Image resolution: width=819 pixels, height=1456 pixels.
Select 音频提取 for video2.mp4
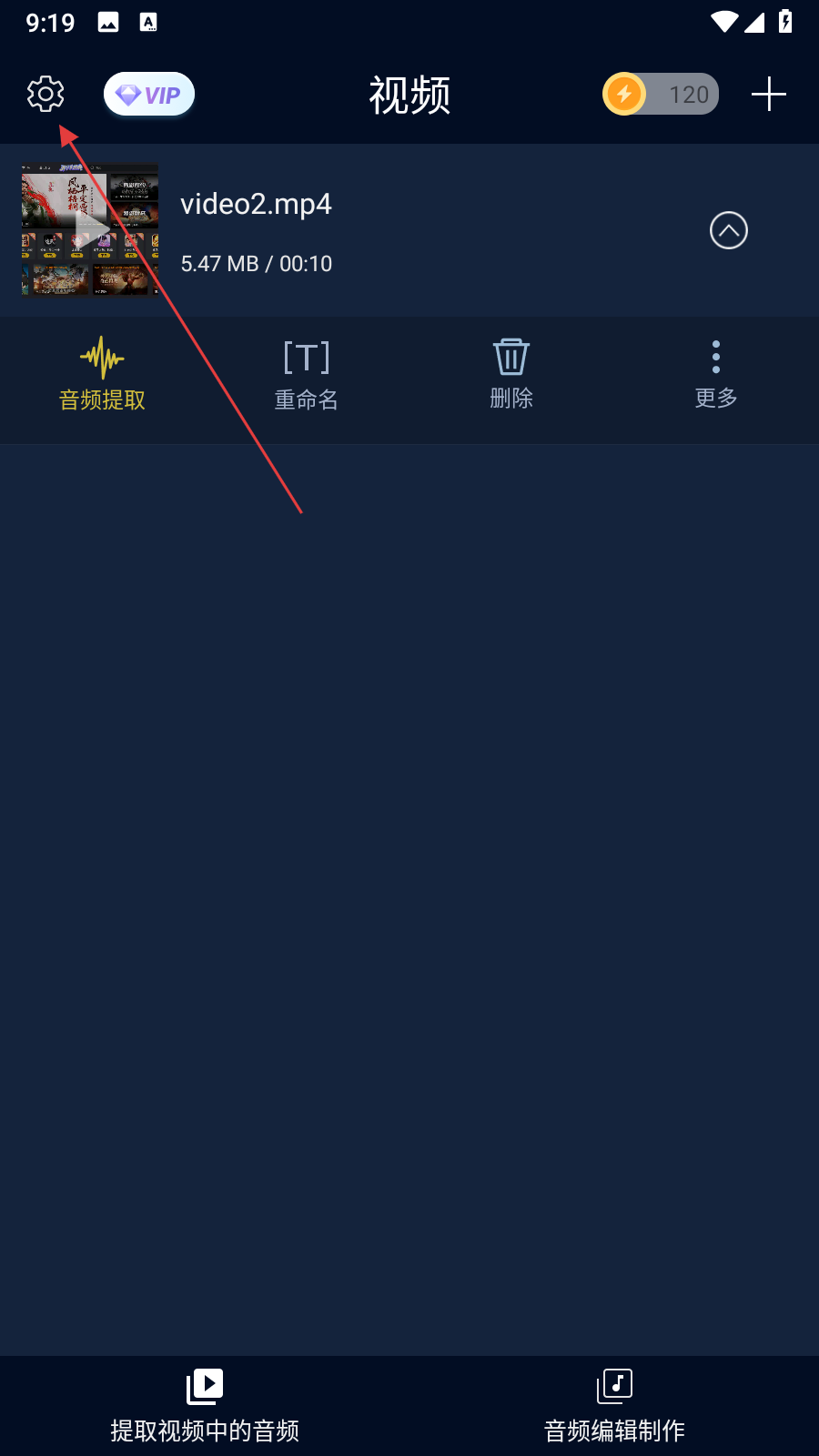coord(102,375)
